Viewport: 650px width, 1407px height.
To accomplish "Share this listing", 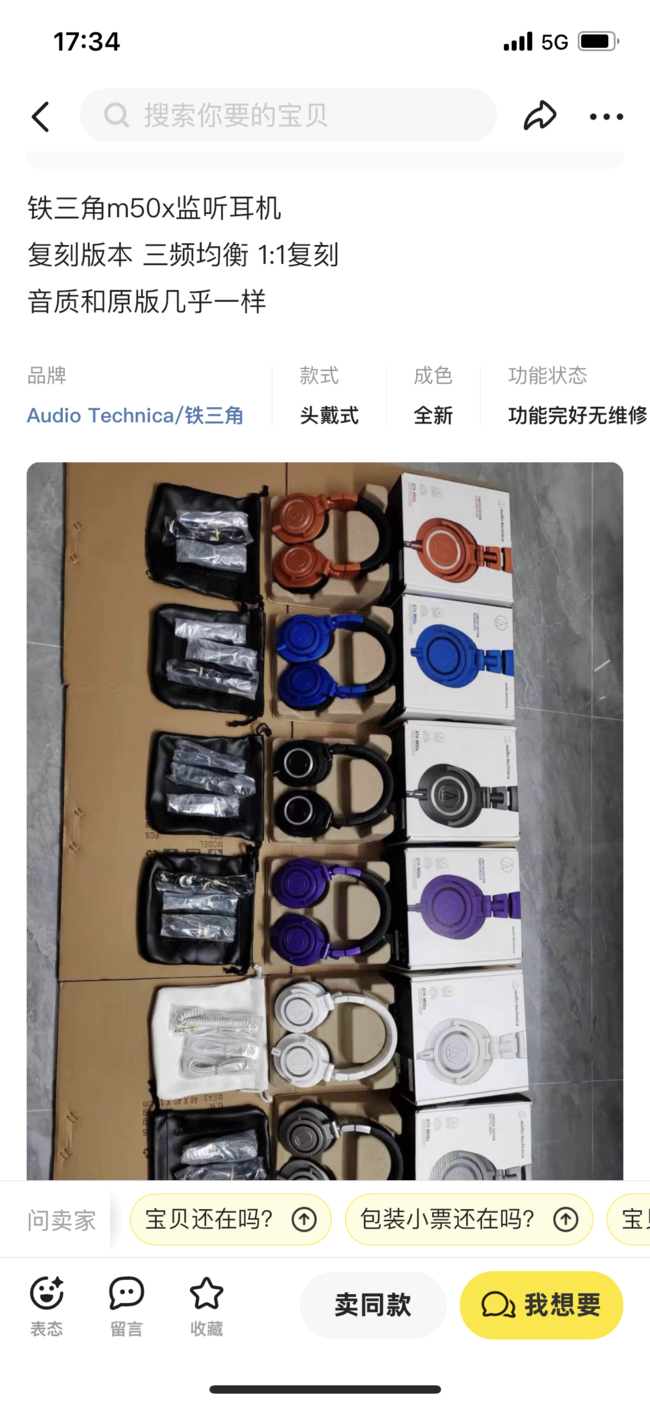I will (539, 116).
